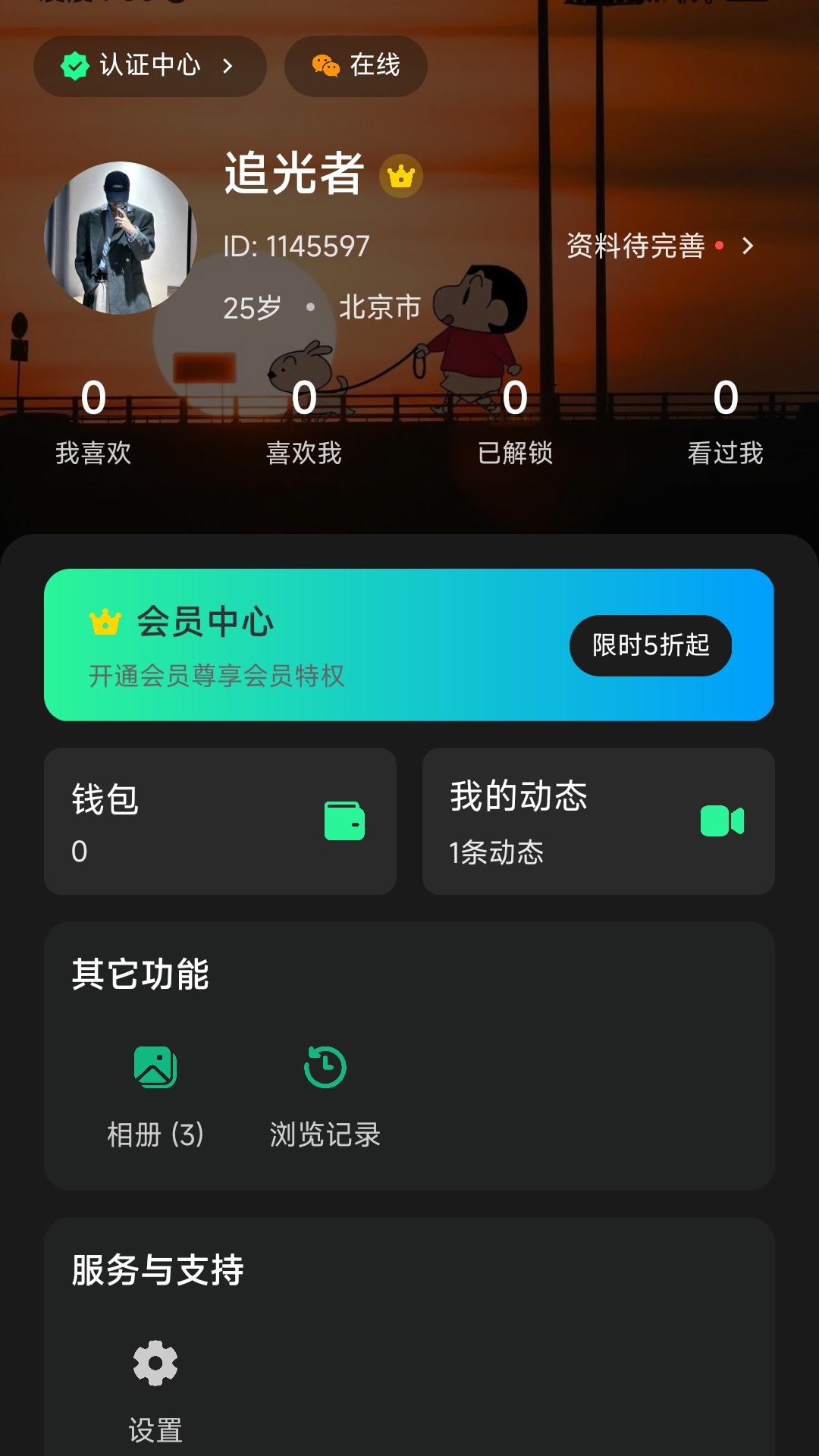Toggle the 在线 online status badge

click(x=355, y=66)
